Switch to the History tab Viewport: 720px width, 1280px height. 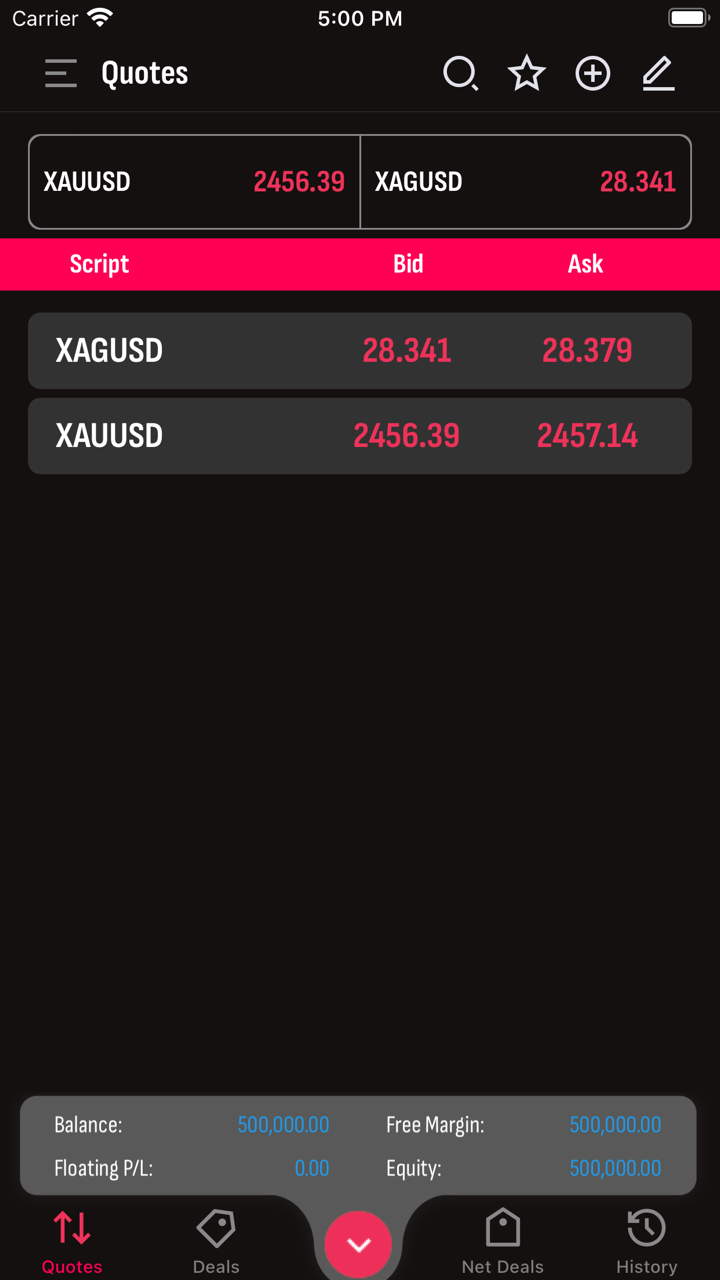646,1241
